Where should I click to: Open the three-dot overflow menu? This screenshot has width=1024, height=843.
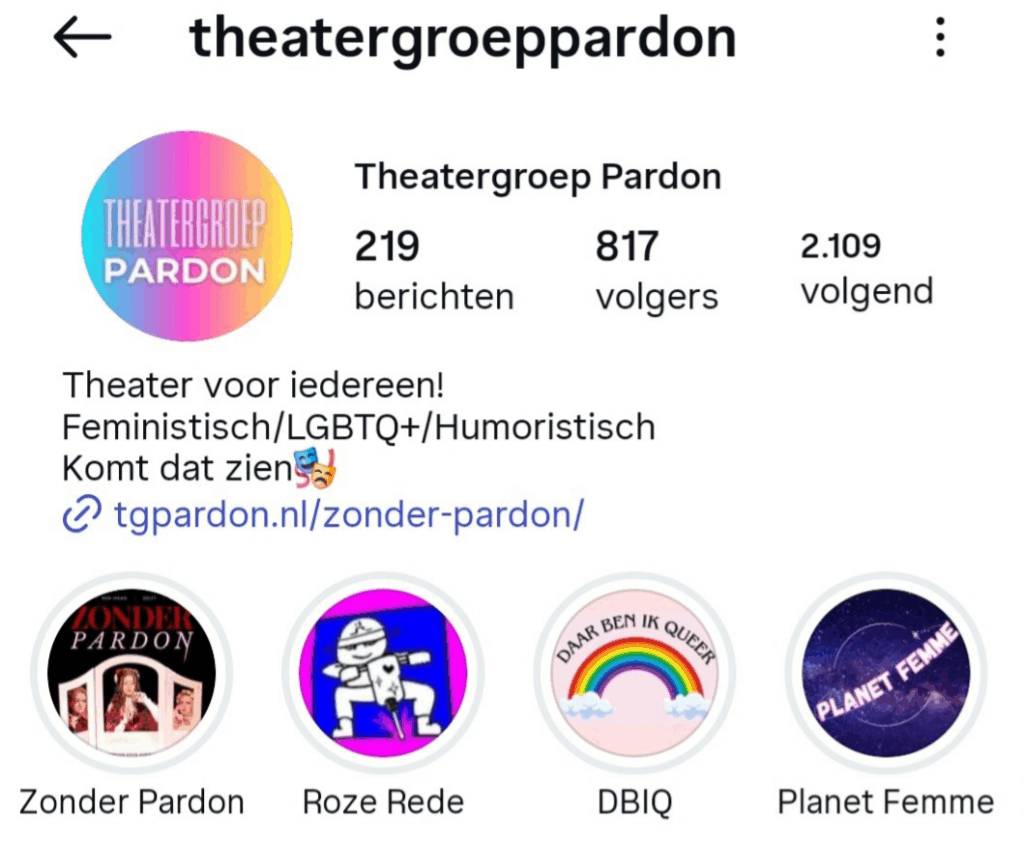939,38
